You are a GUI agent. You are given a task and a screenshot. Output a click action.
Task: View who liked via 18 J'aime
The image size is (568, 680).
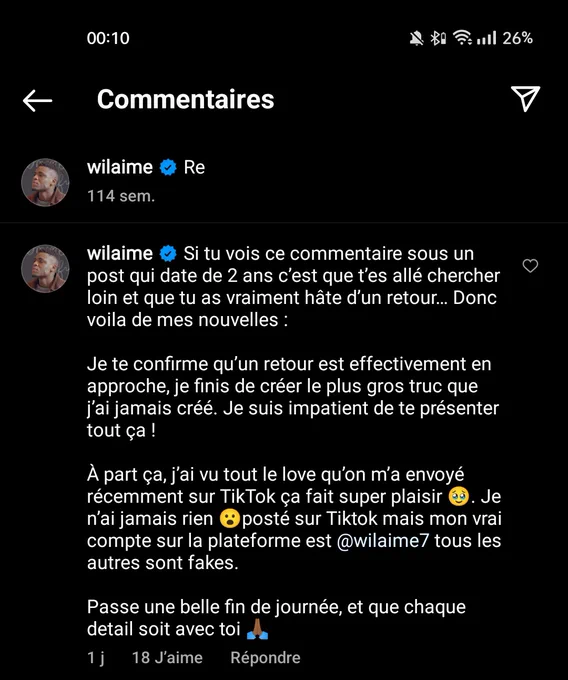167,657
